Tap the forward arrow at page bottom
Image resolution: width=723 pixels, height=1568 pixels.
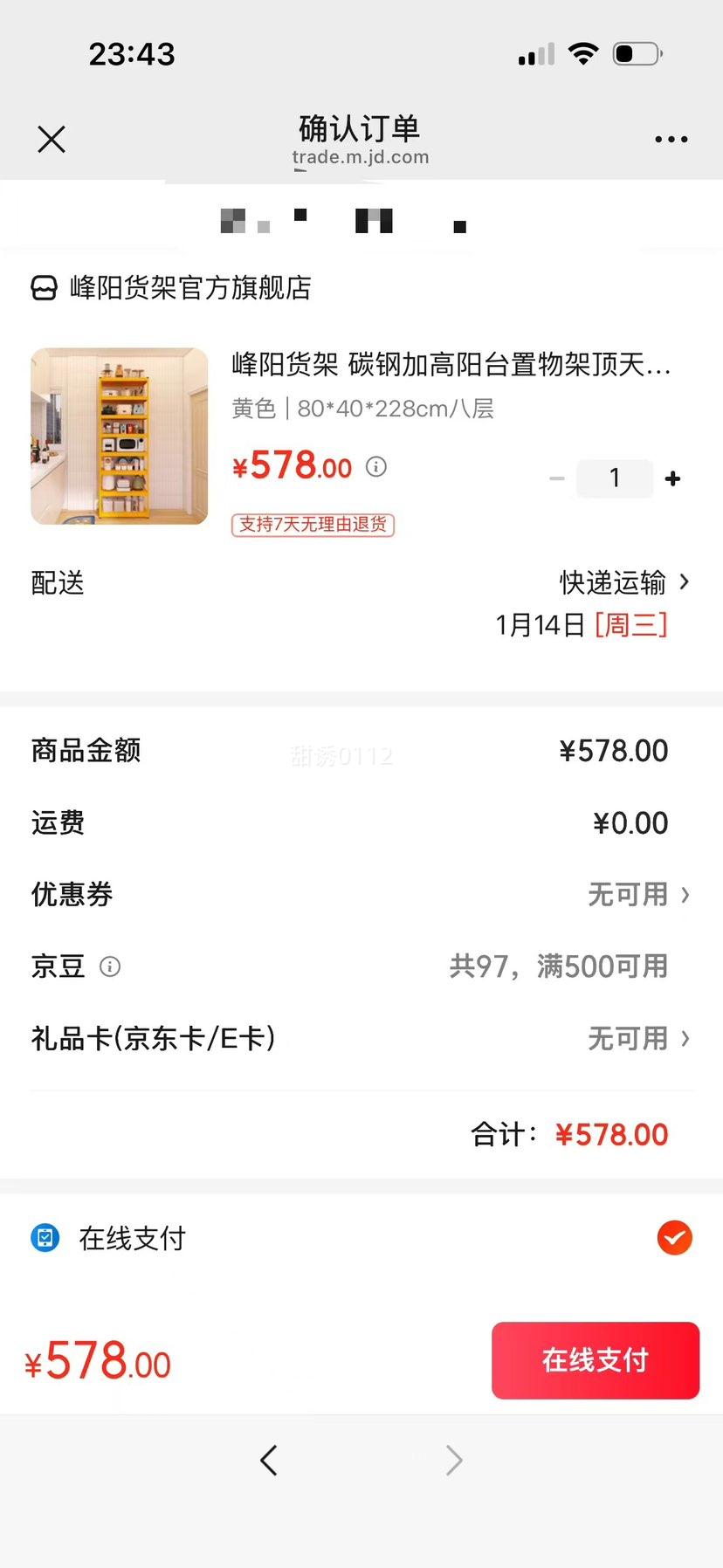click(453, 1460)
